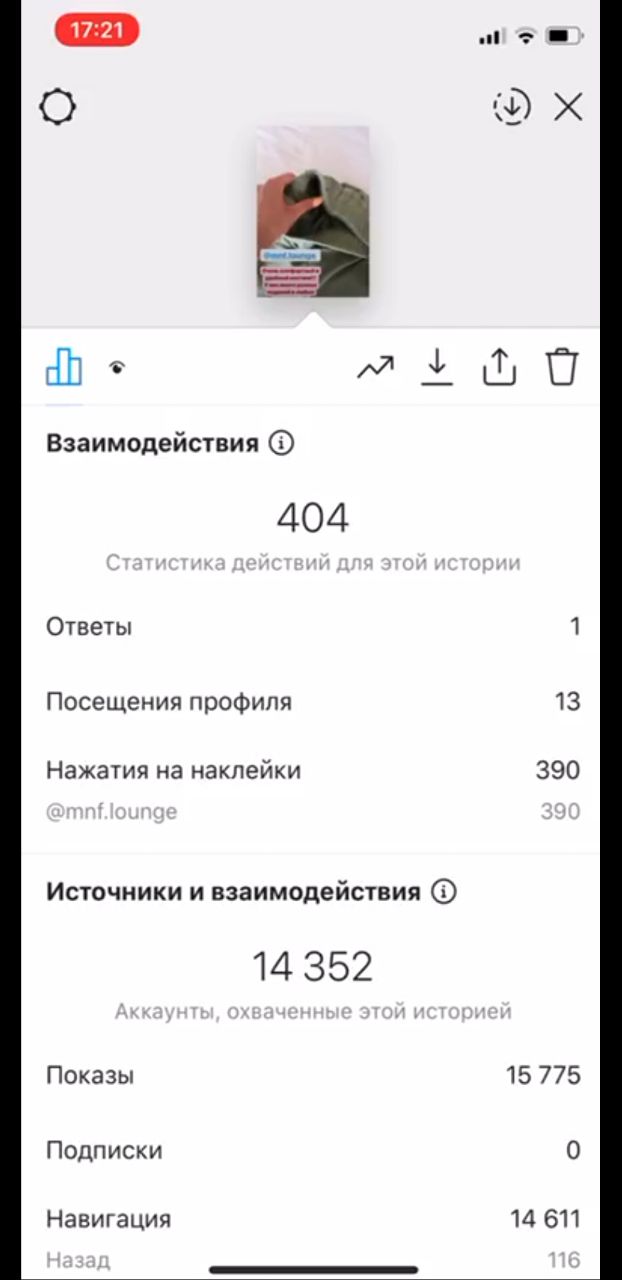The height and width of the screenshot is (1280, 622).
Task: Share the story with the upload icon
Action: tap(499, 368)
